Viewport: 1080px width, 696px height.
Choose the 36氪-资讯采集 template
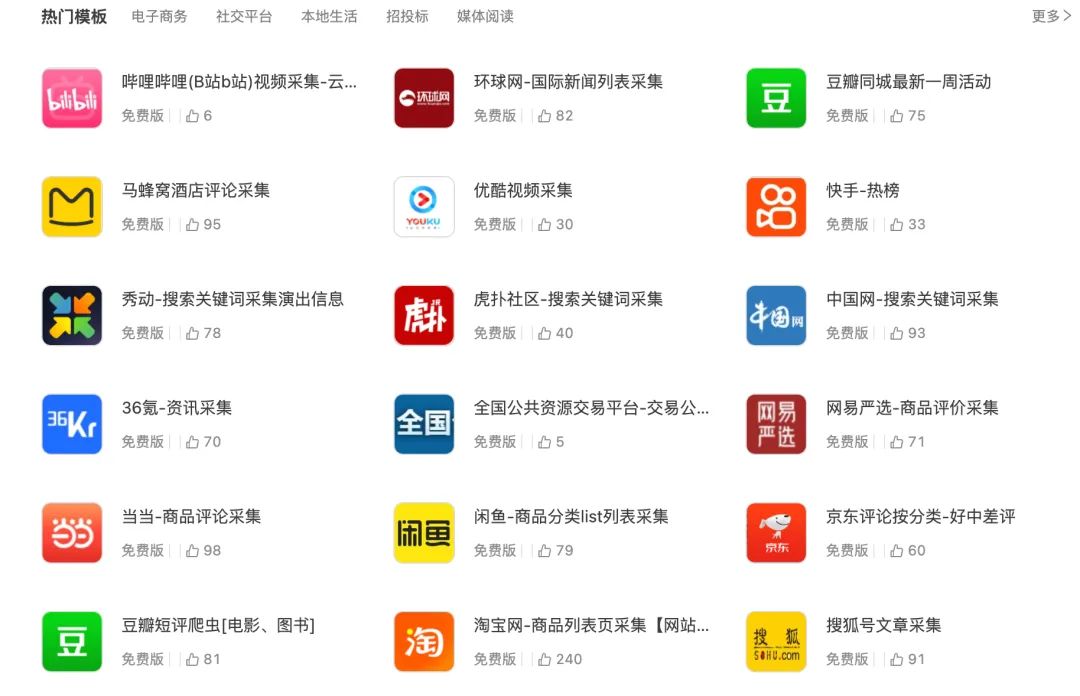pyautogui.click(x=177, y=408)
